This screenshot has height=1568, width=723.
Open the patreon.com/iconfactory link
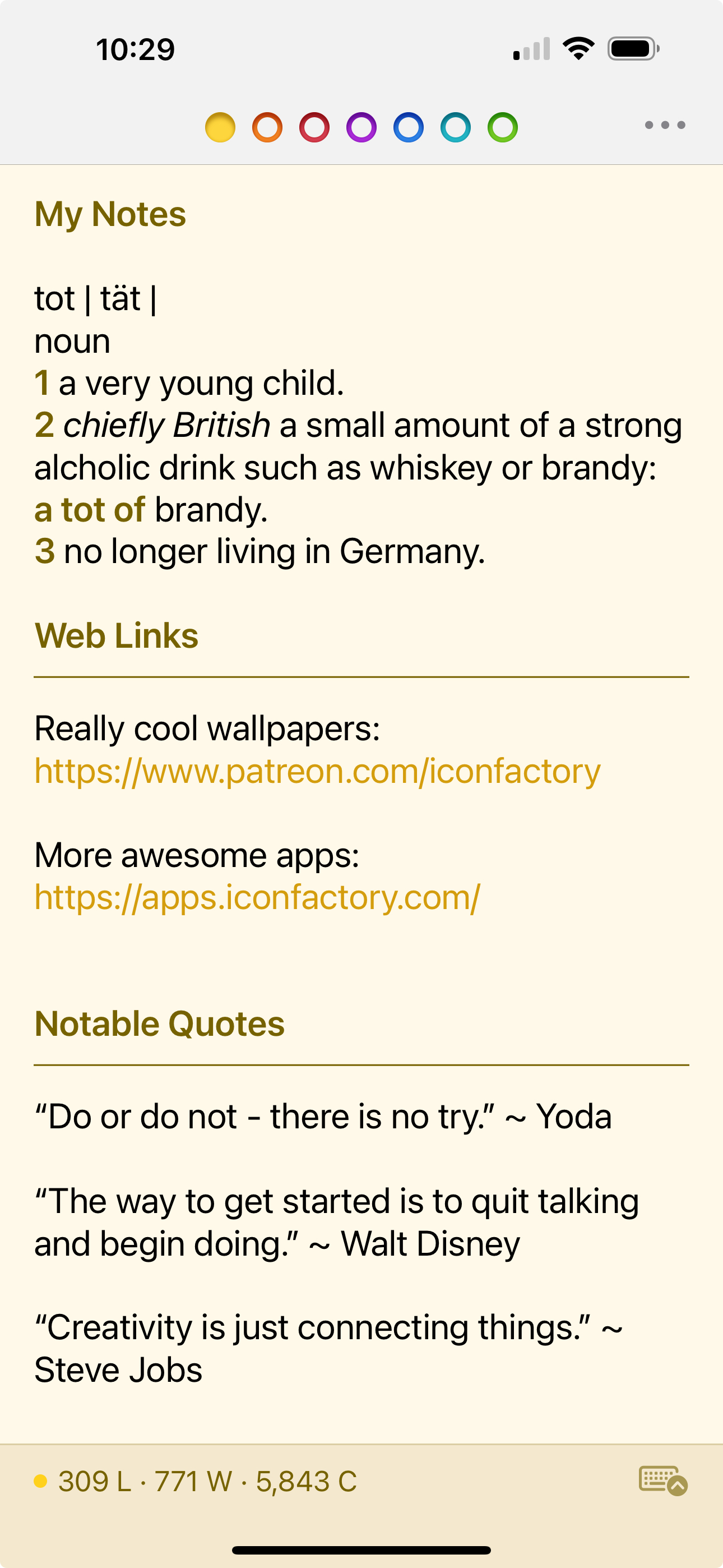(x=317, y=771)
